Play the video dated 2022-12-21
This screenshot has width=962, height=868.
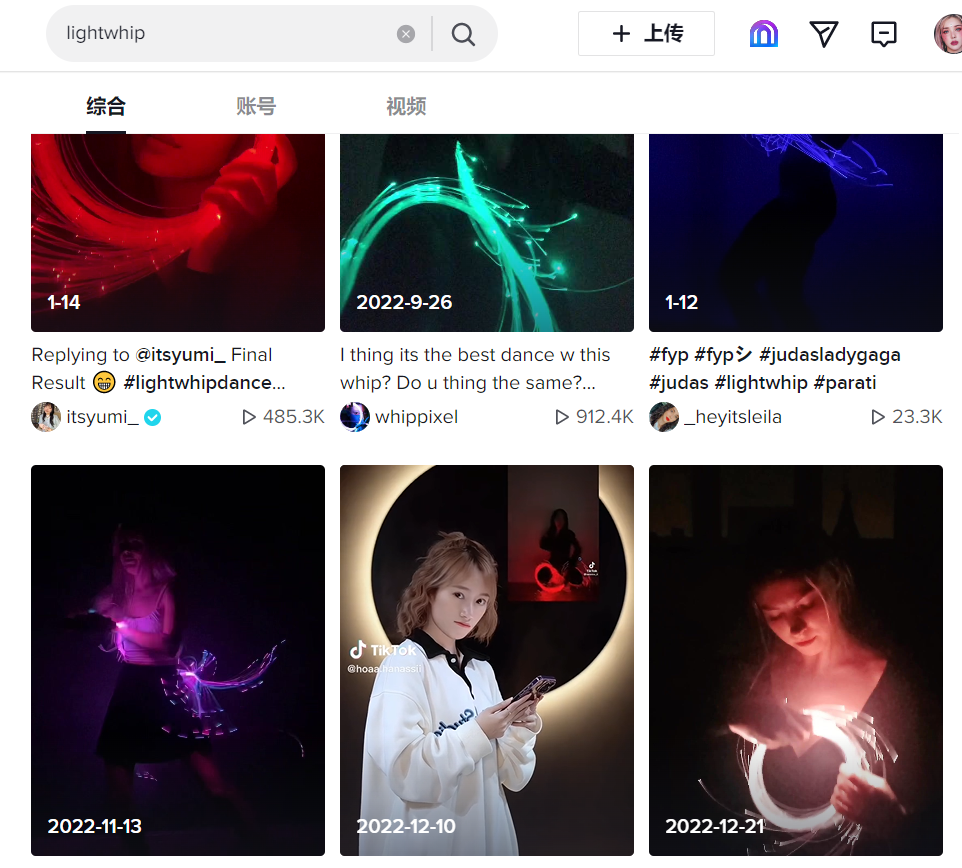click(796, 660)
